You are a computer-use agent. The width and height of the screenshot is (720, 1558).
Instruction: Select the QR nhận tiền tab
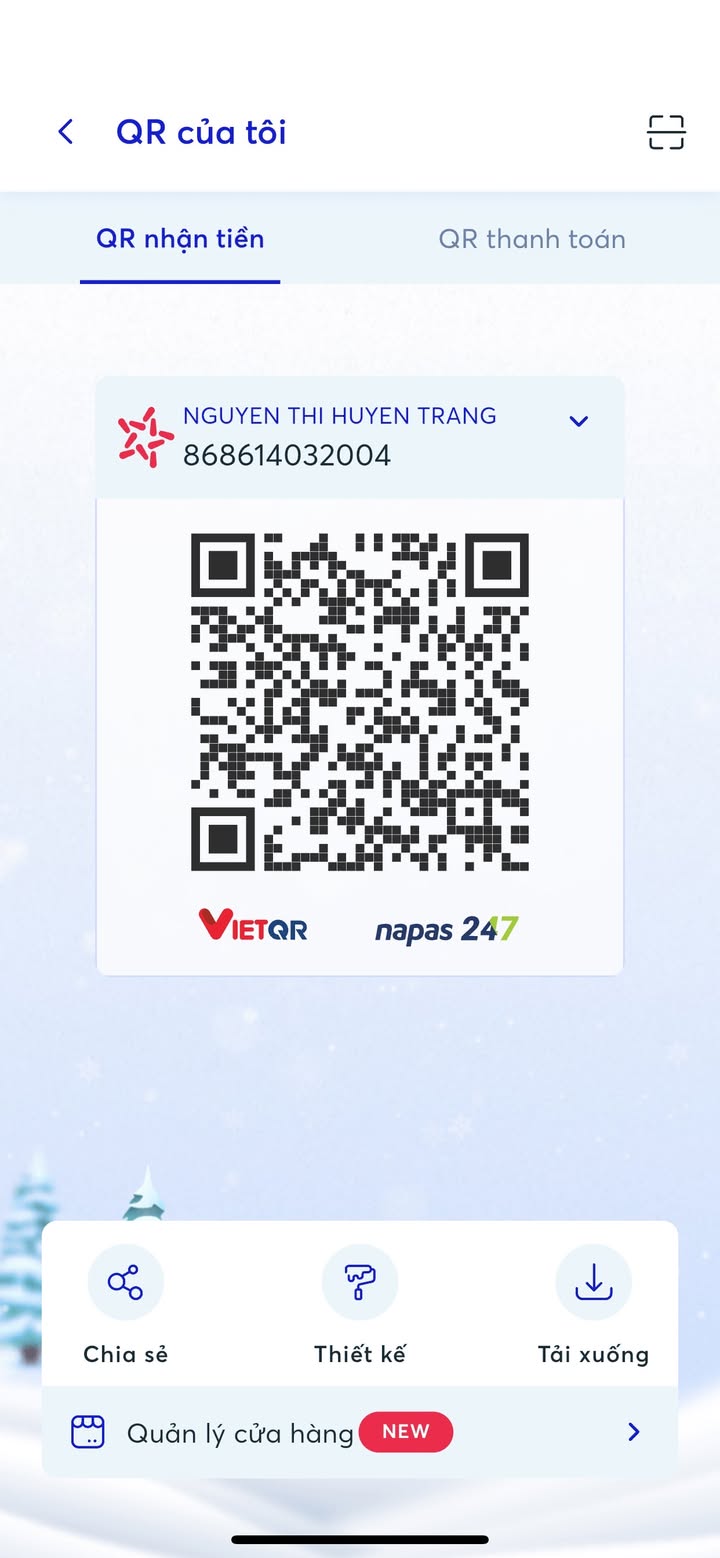click(x=180, y=239)
